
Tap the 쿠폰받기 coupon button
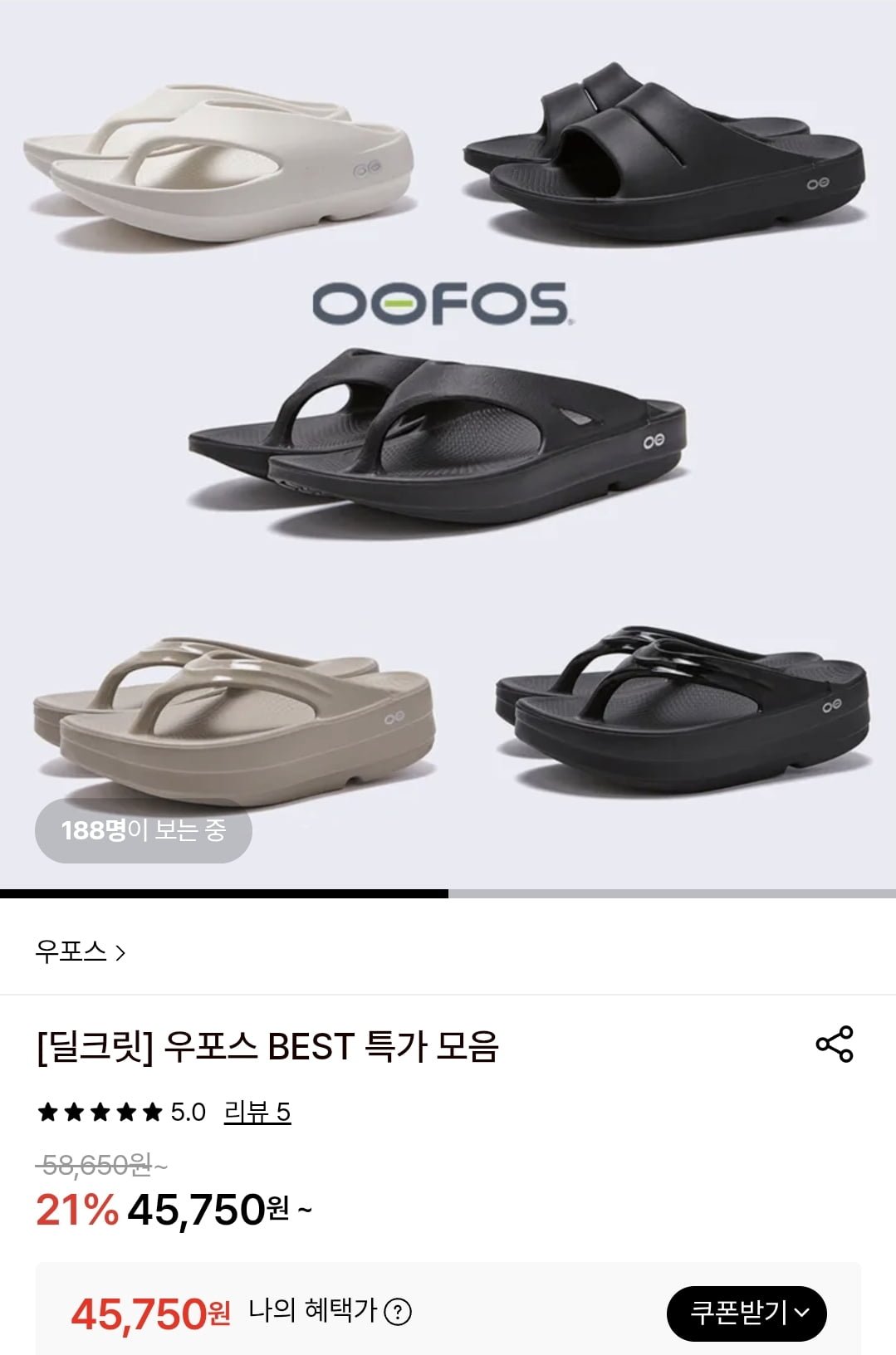coord(746,1313)
